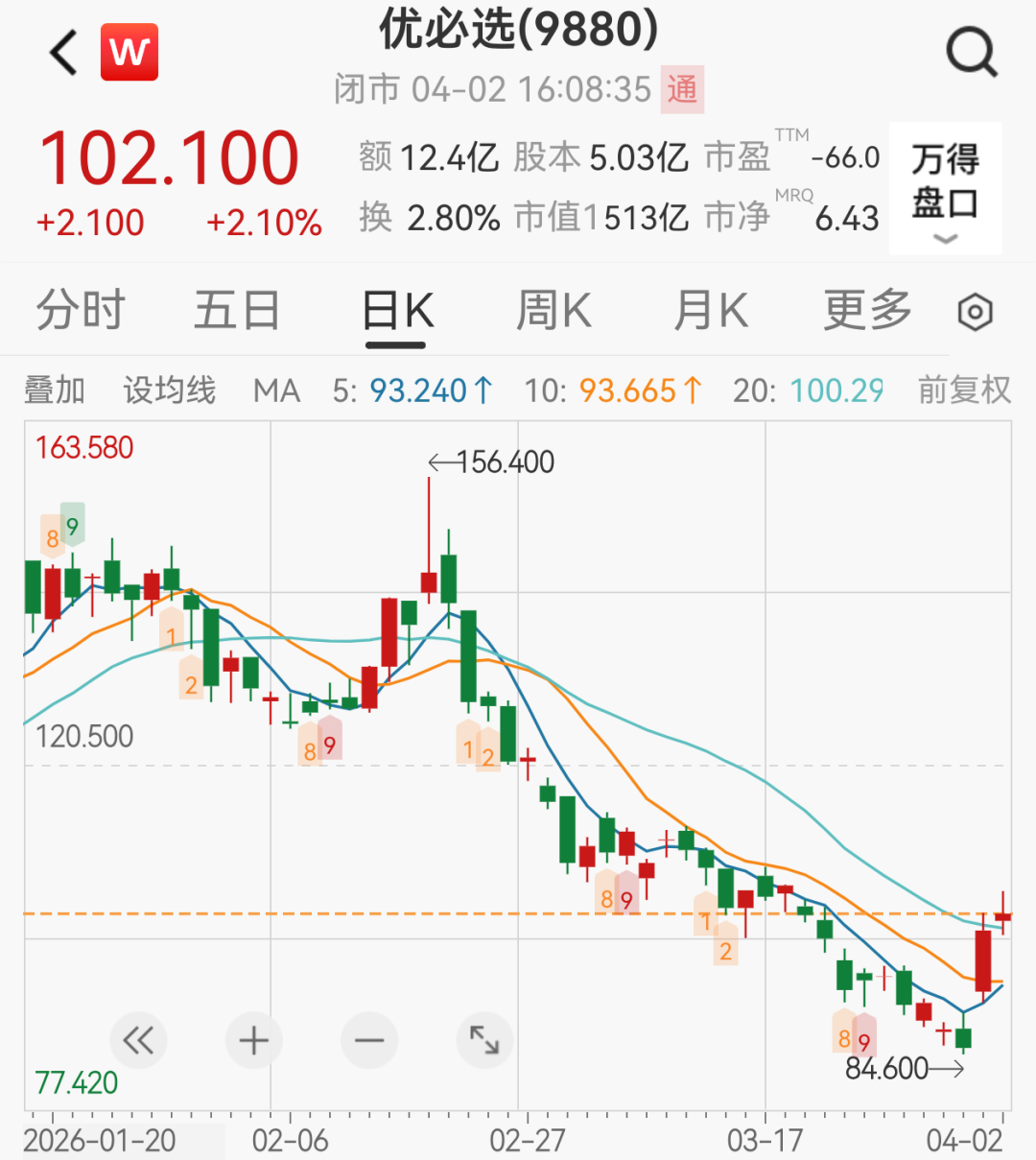
Task: Toggle the 设均线 moving average settings
Action: pos(169,390)
